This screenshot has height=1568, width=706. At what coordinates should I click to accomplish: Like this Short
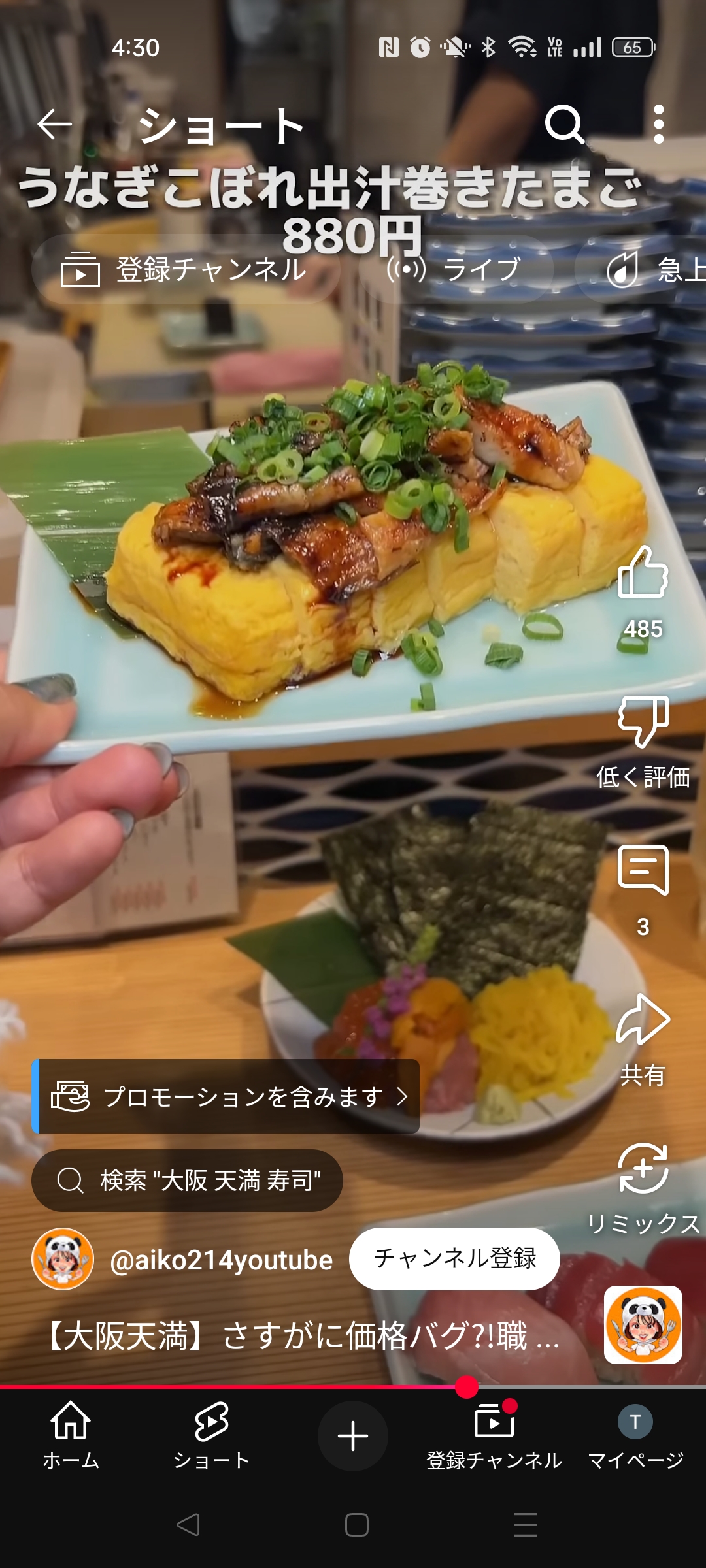(x=643, y=574)
